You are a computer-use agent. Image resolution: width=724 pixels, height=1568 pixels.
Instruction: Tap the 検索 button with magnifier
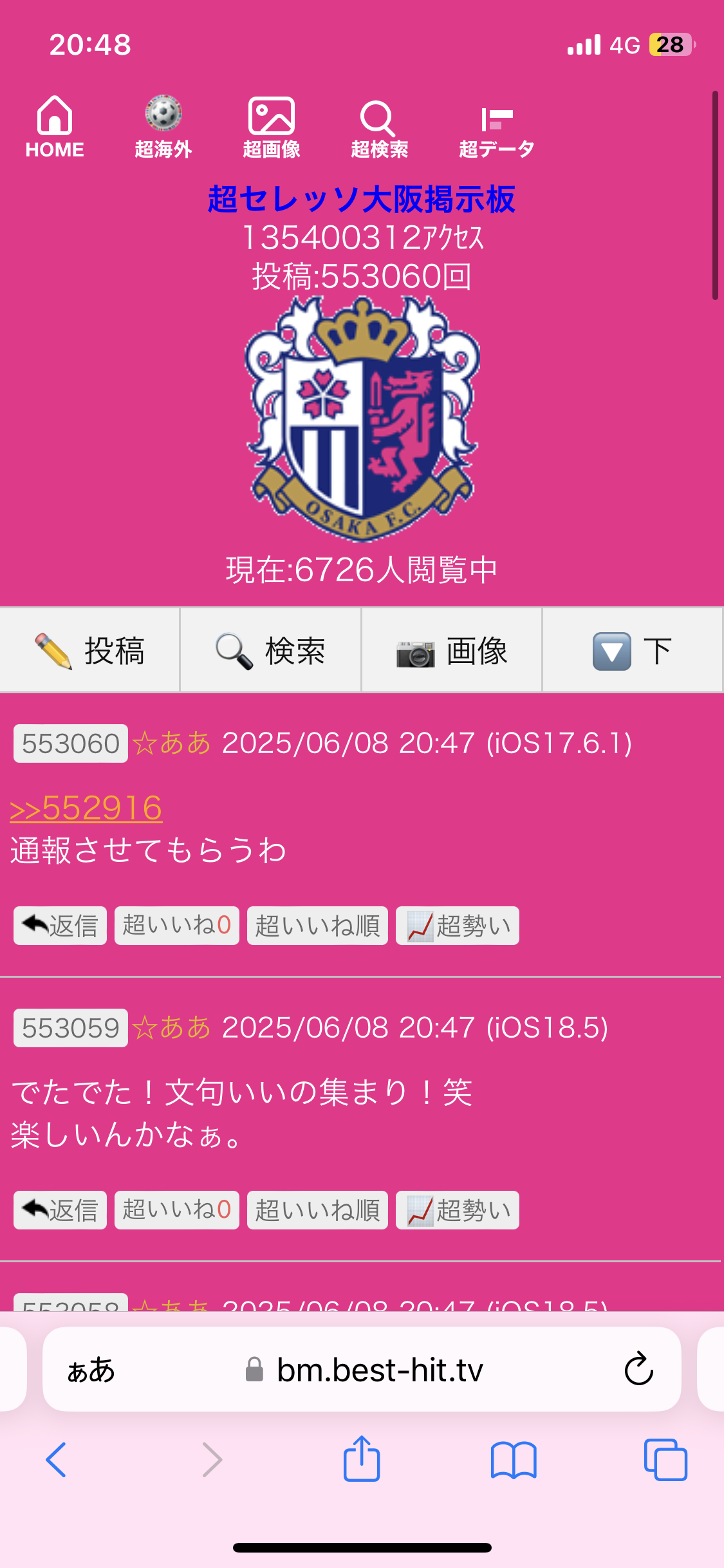click(271, 650)
